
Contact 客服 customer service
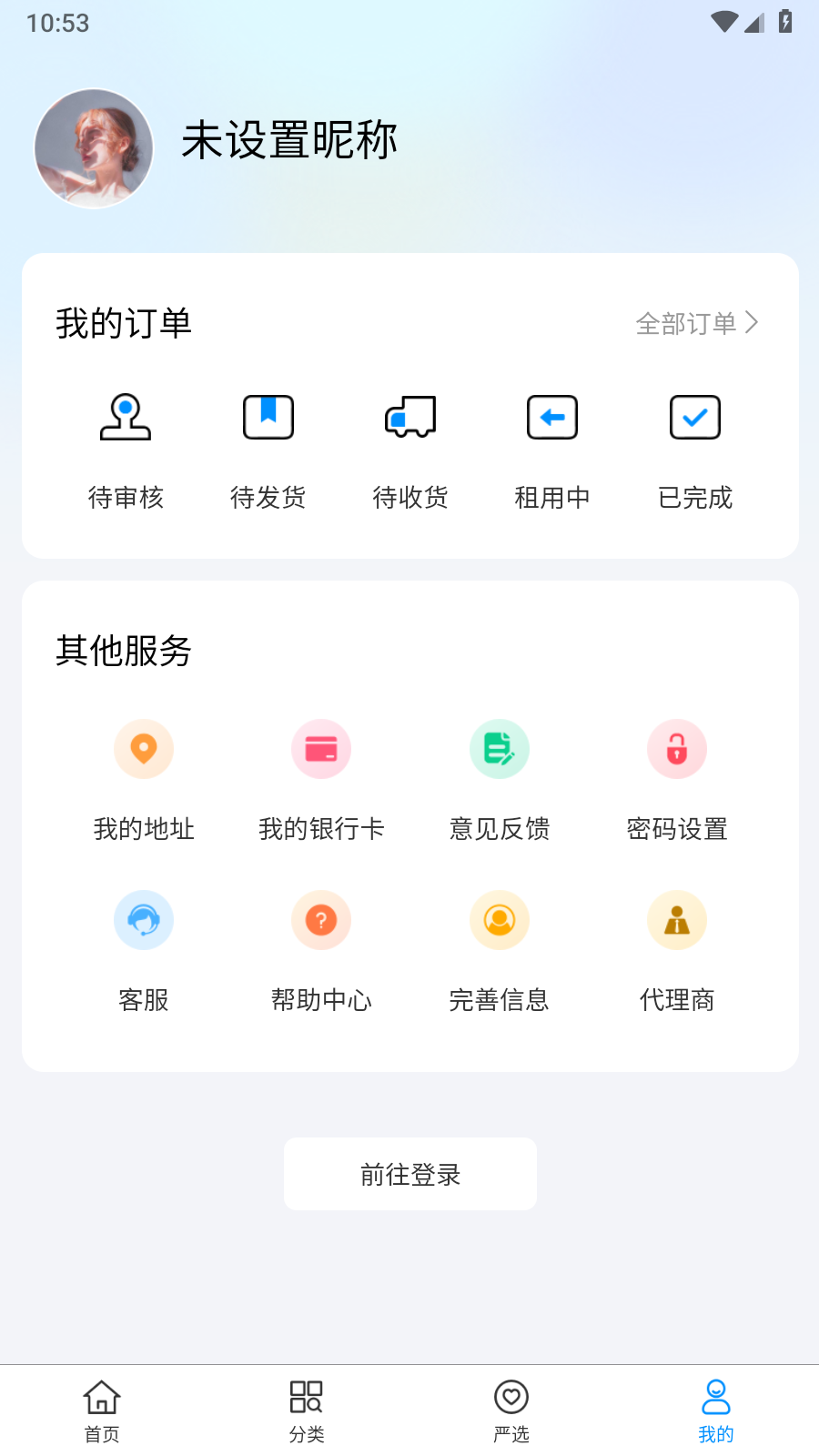coord(144,950)
